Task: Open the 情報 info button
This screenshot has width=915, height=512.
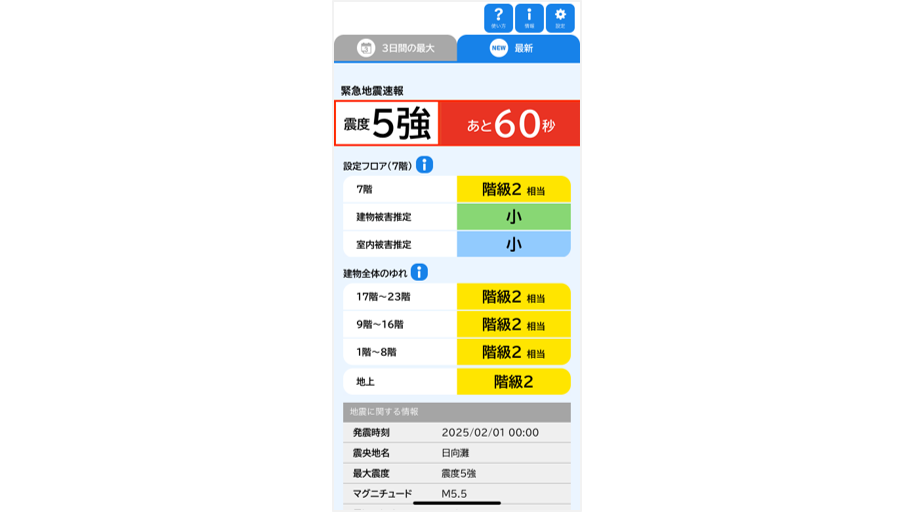Action: pos(529,18)
